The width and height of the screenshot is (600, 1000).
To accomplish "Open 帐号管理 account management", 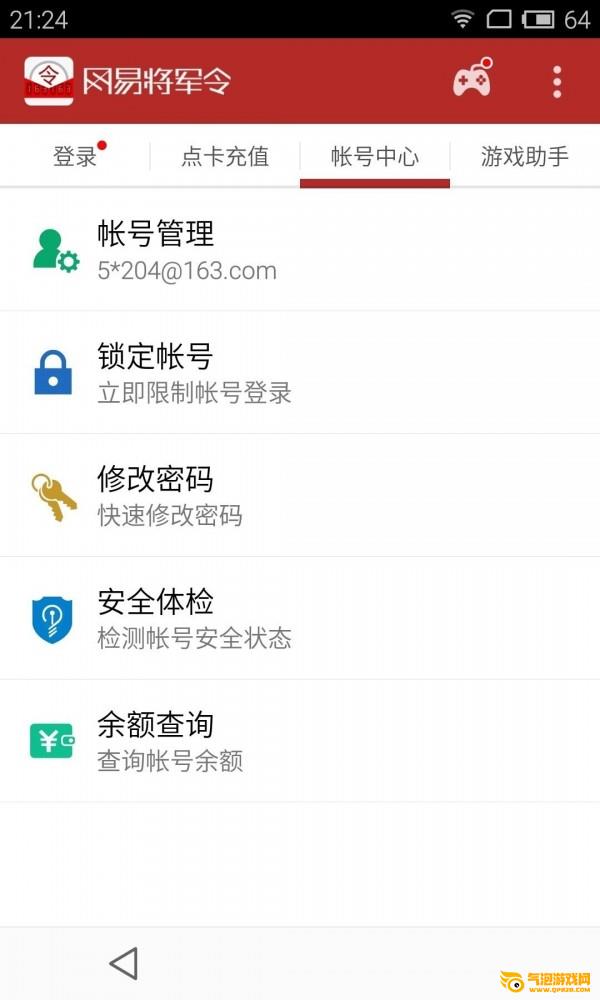I will point(300,251).
